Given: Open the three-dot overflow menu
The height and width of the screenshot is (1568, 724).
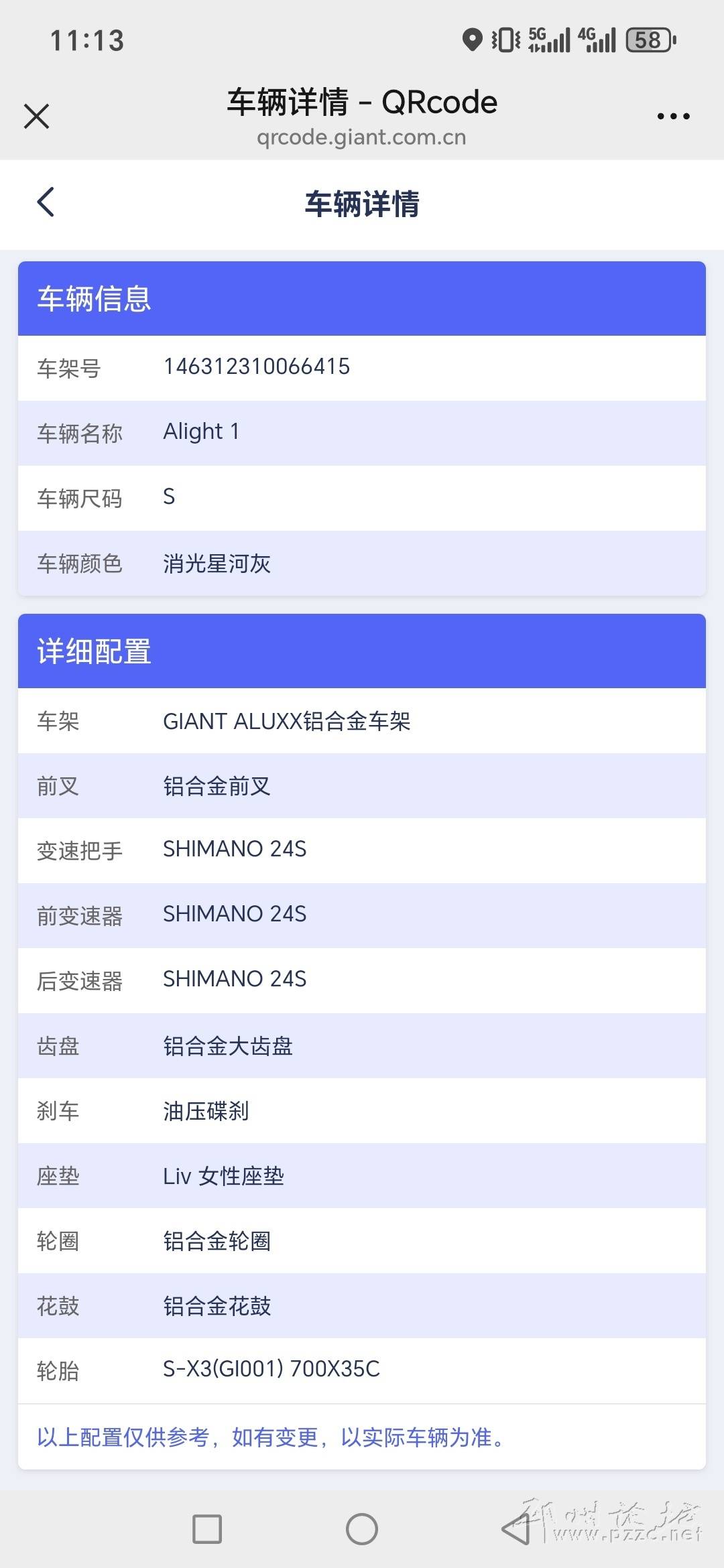Looking at the screenshot, I should coord(673,117).
